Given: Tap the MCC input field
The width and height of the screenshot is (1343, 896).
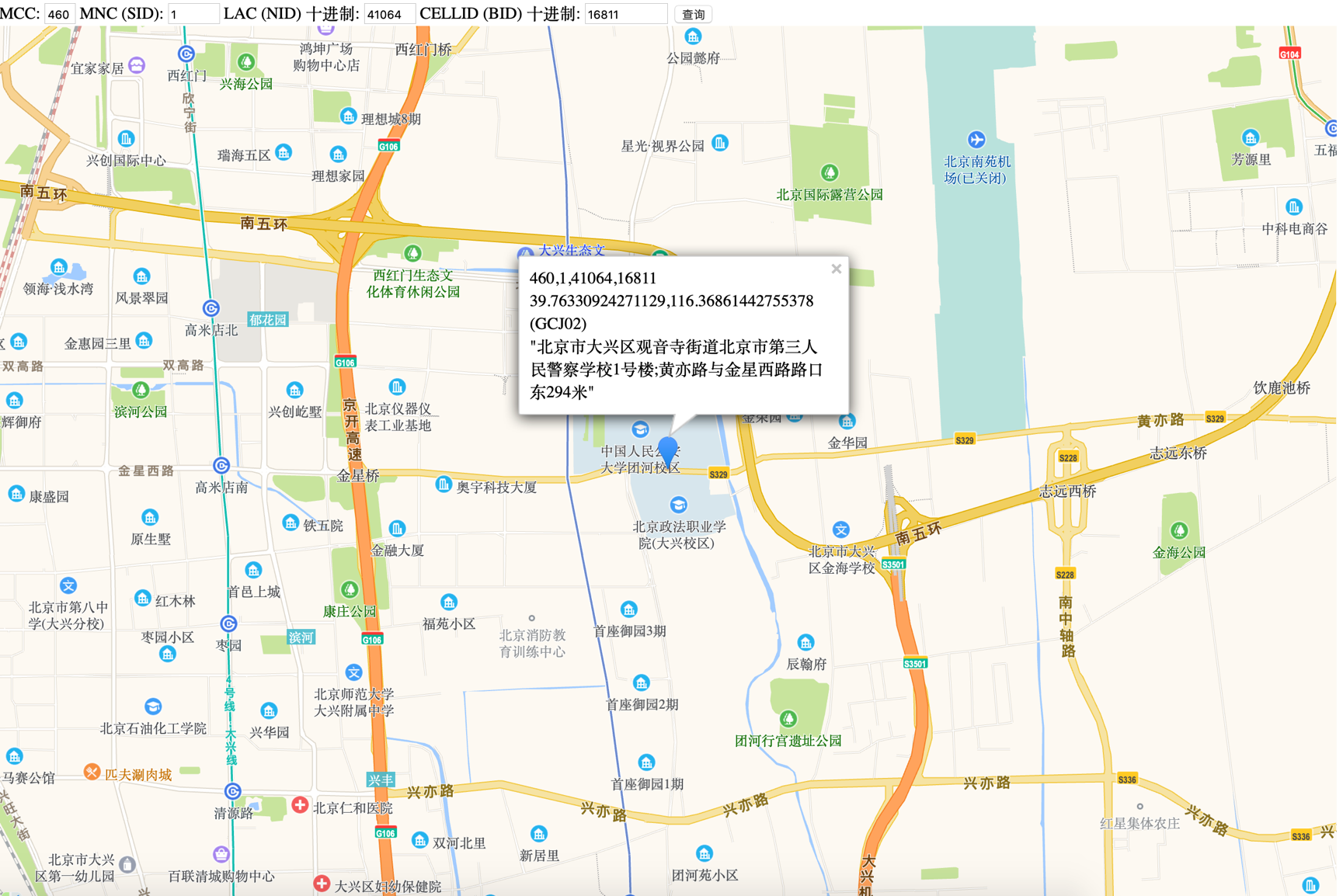Looking at the screenshot, I should coord(60,14).
